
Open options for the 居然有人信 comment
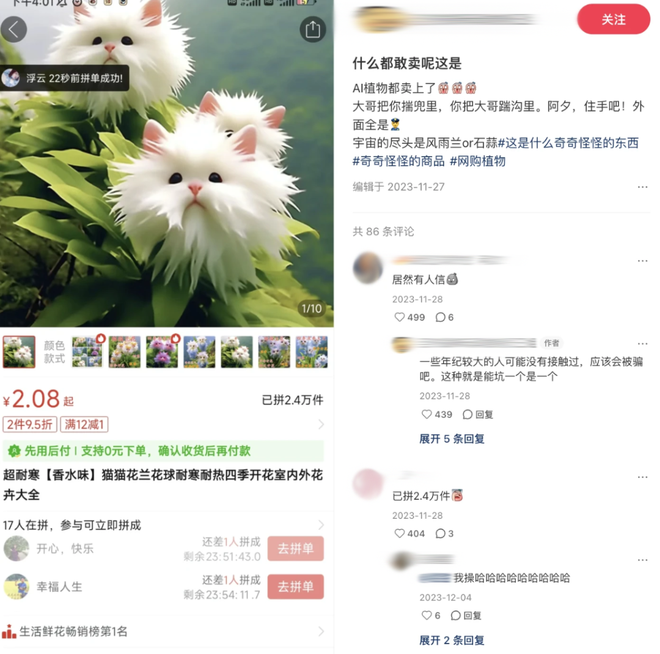click(641, 260)
